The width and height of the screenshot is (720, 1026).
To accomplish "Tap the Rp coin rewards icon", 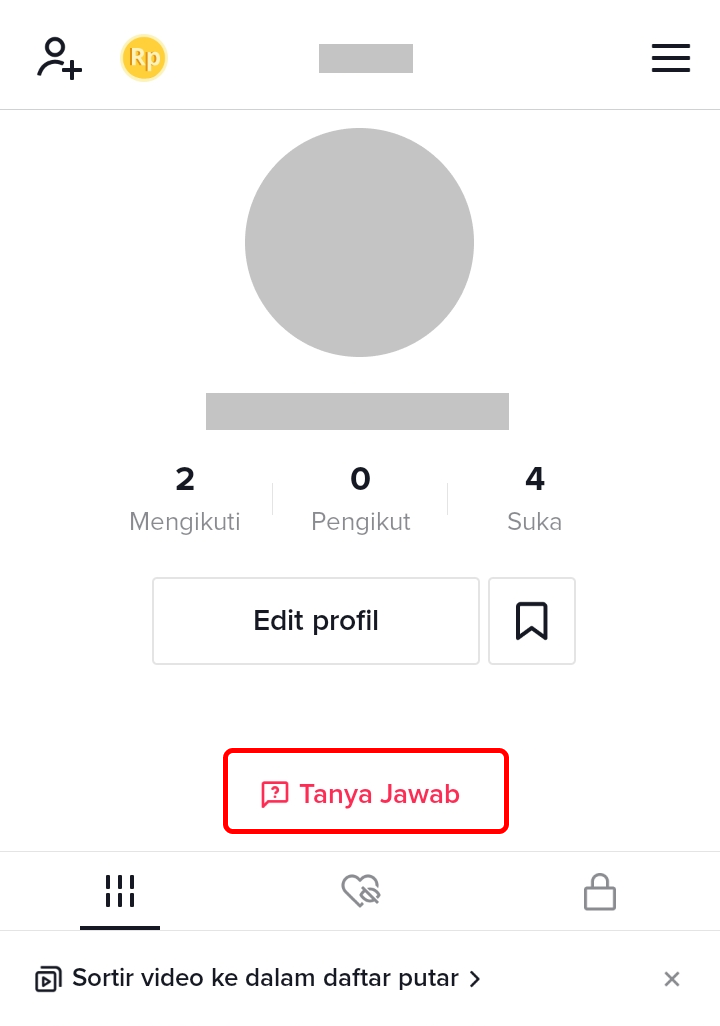I will (x=144, y=58).
